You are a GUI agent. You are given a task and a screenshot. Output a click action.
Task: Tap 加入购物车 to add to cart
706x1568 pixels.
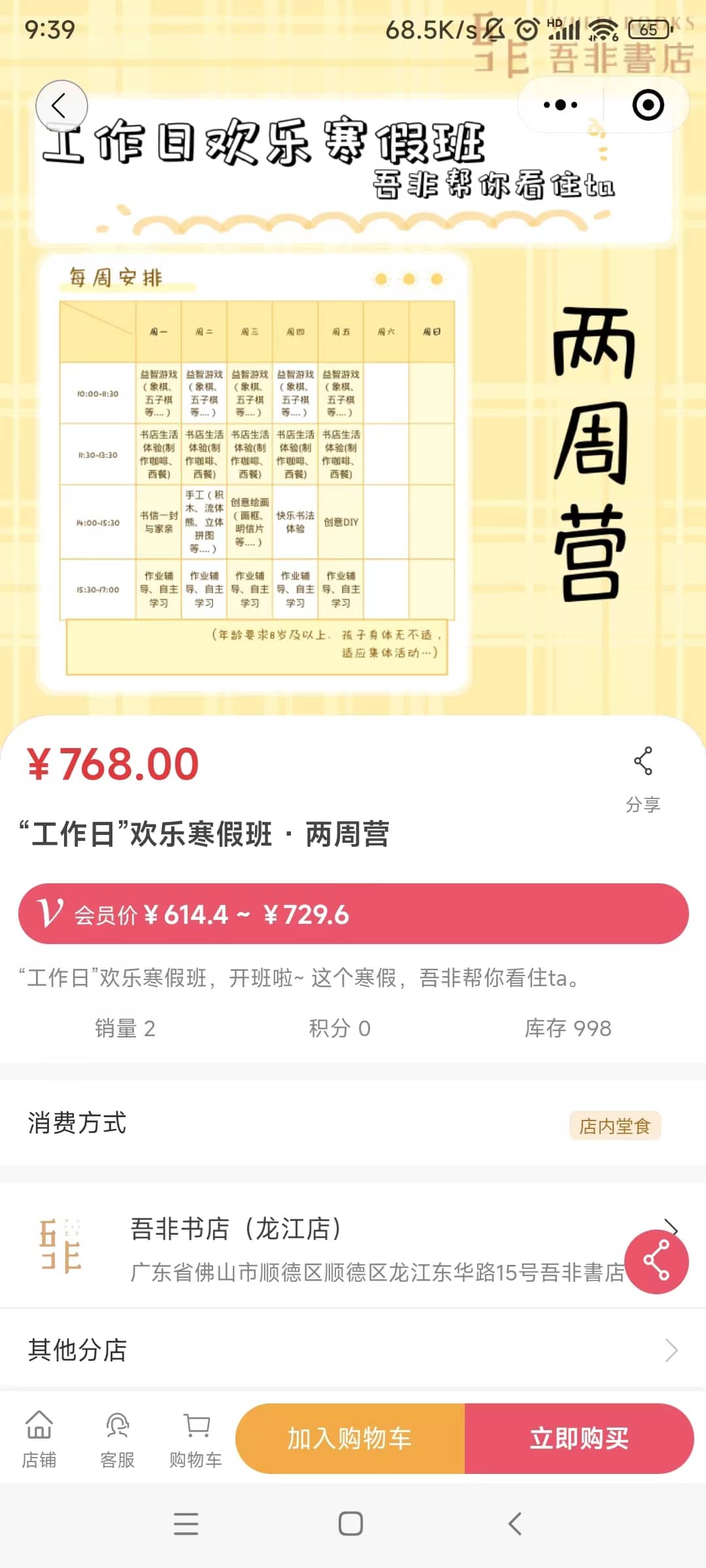pos(350,1439)
